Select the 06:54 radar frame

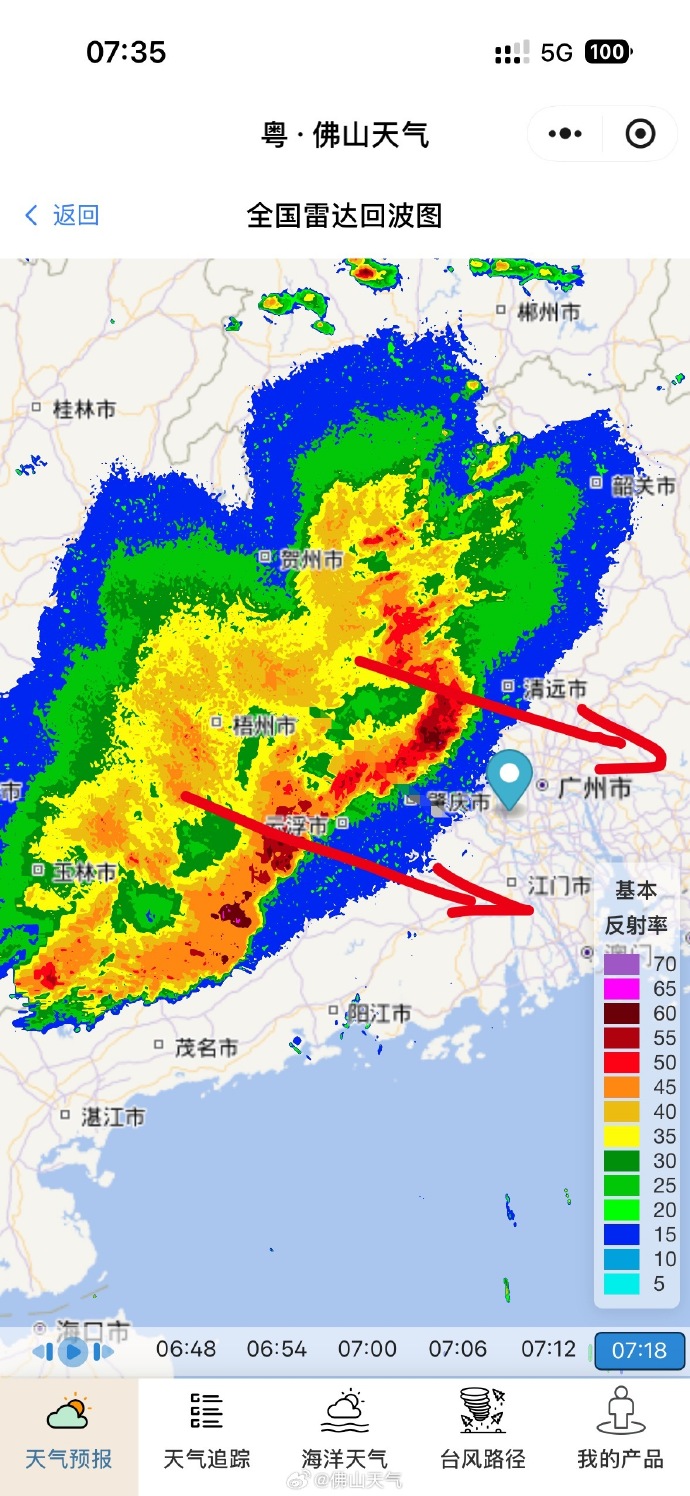click(276, 1350)
